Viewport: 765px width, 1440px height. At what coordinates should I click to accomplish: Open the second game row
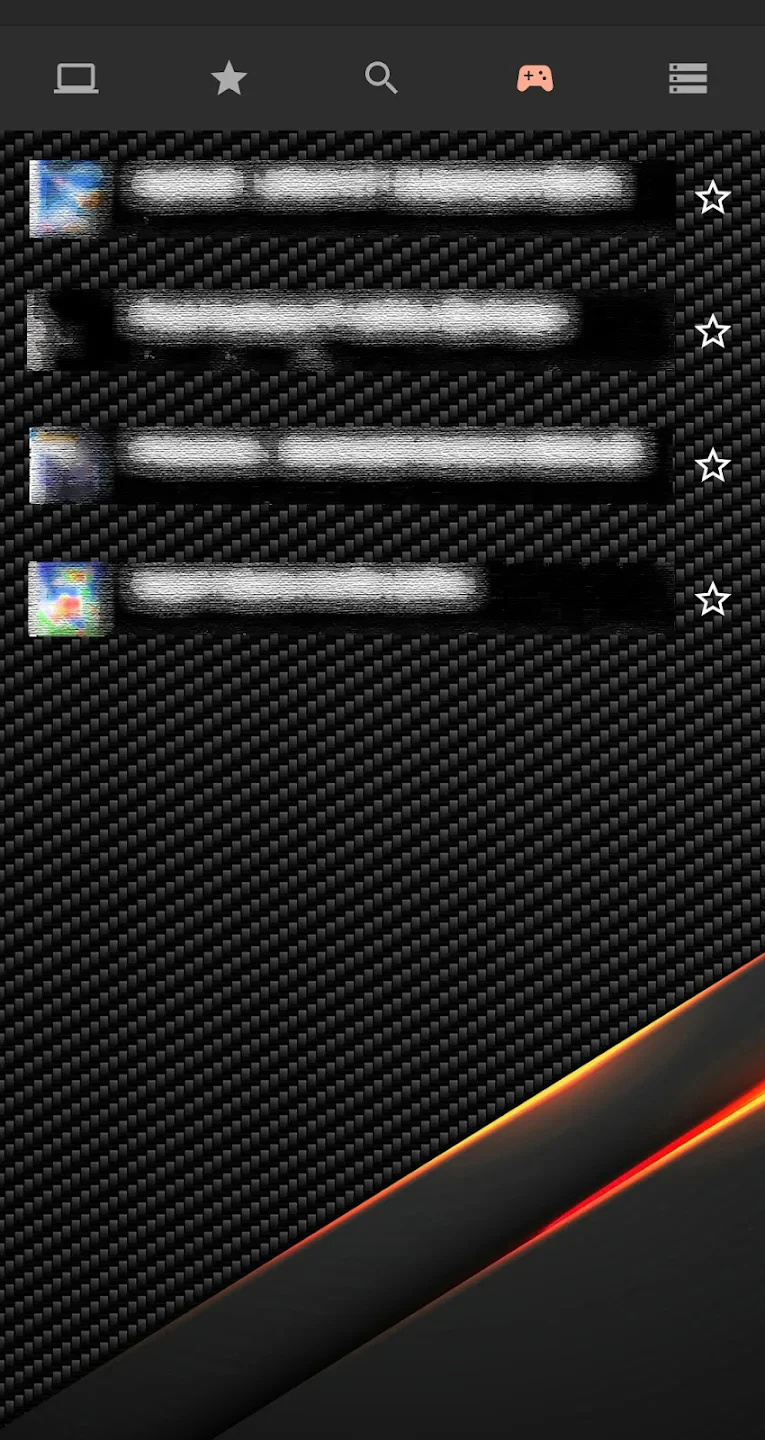[x=350, y=331]
